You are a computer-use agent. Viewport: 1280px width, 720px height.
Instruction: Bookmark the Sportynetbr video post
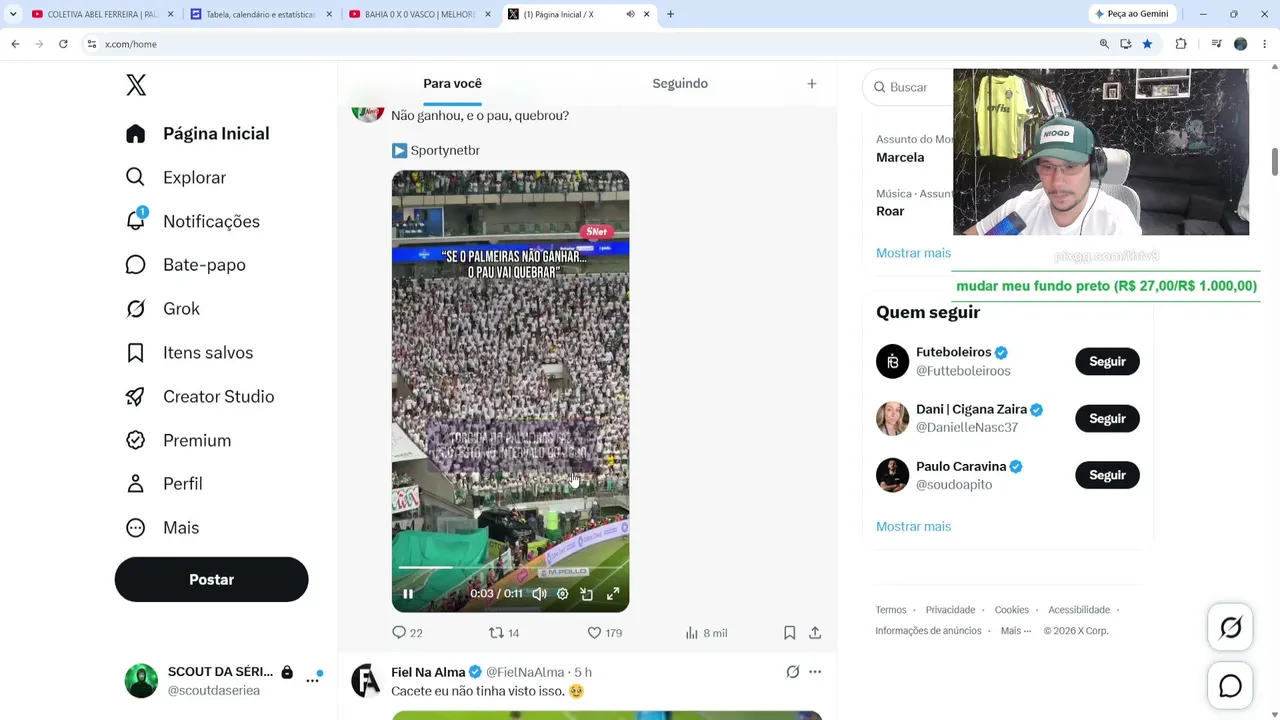[x=789, y=633]
